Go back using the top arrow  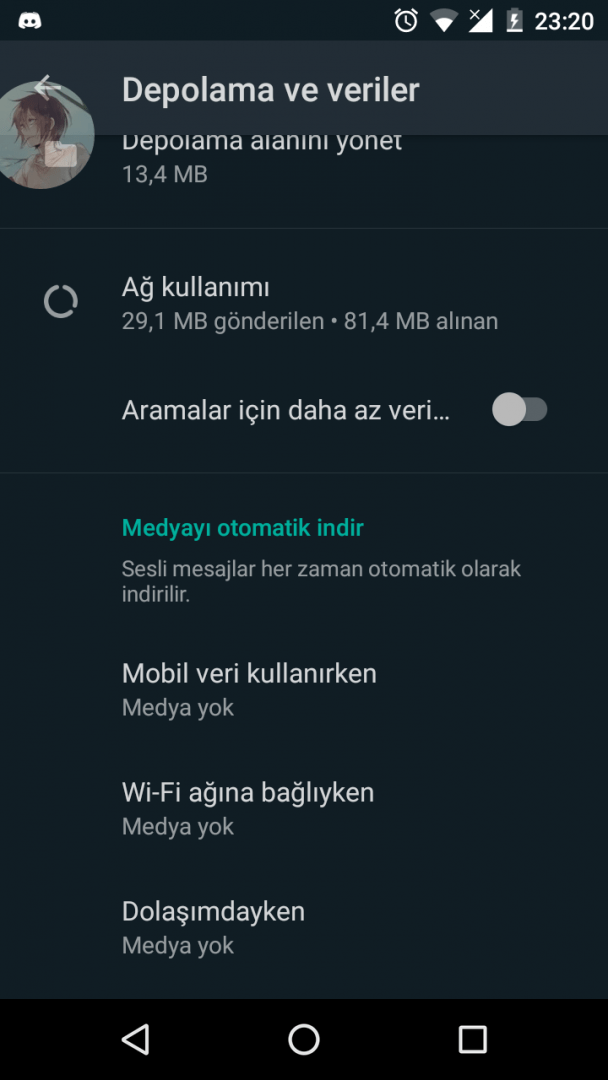[x=46, y=88]
